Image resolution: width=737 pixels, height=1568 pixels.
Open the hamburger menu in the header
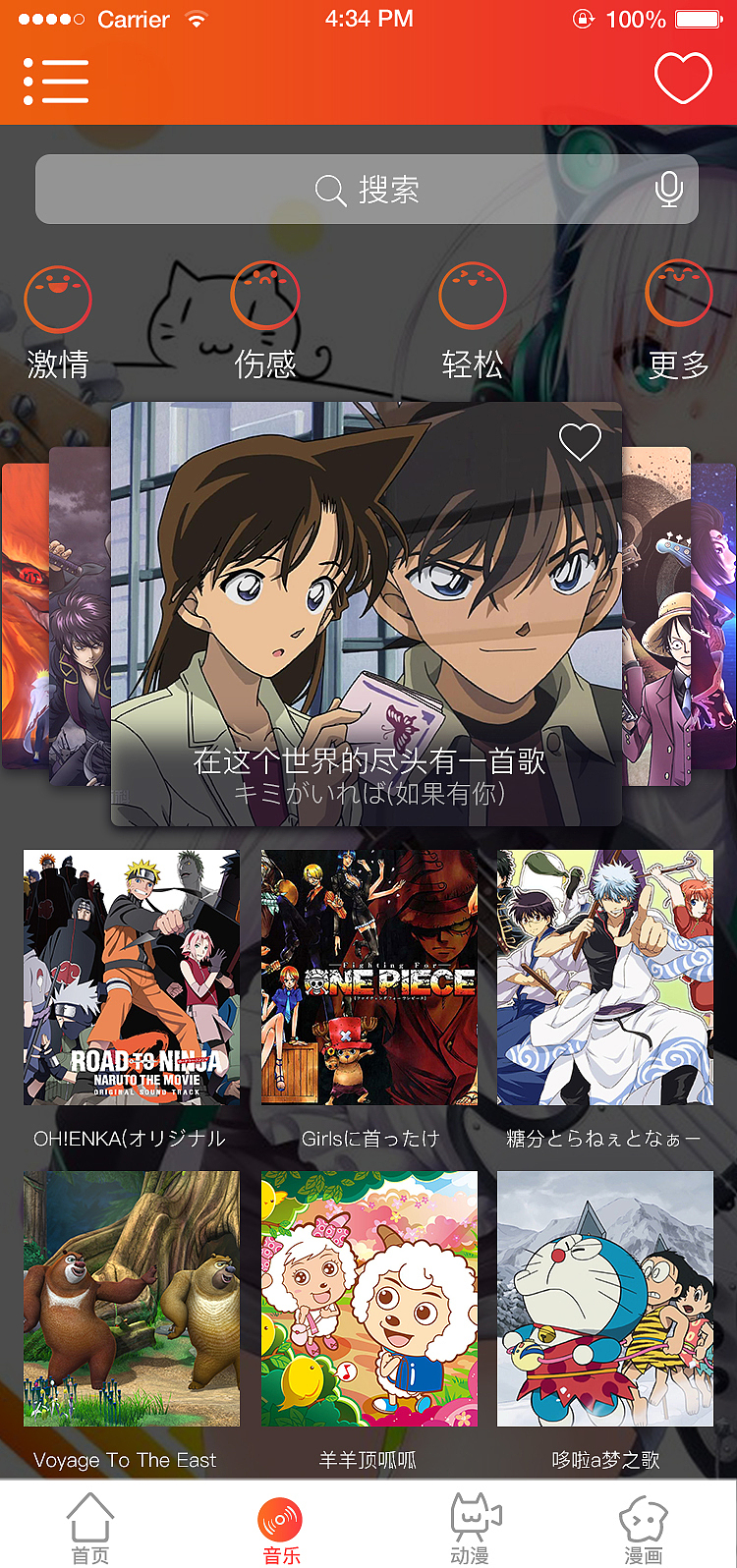point(56,81)
